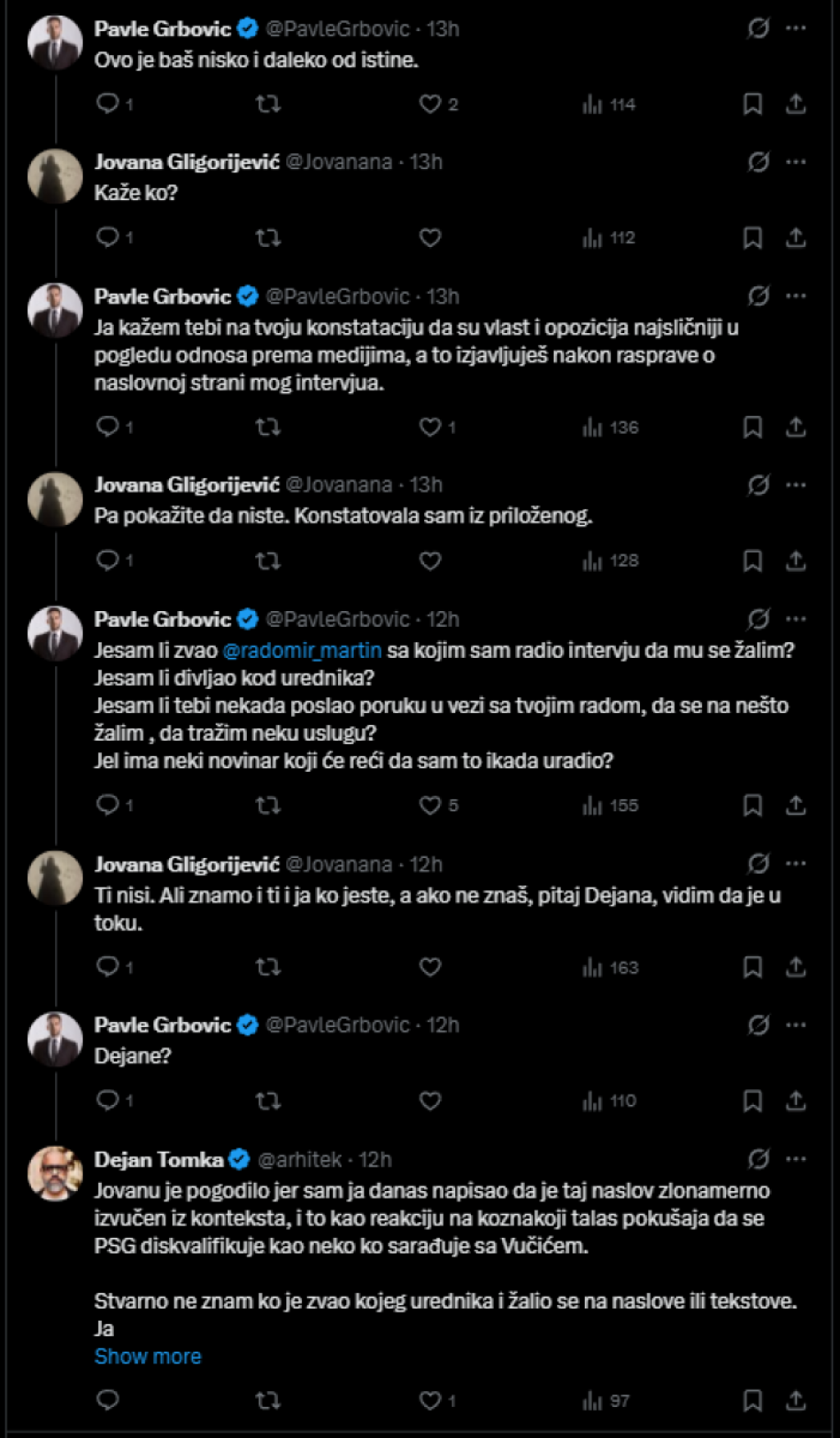Open the @radomir_martin mention link

[x=302, y=651]
